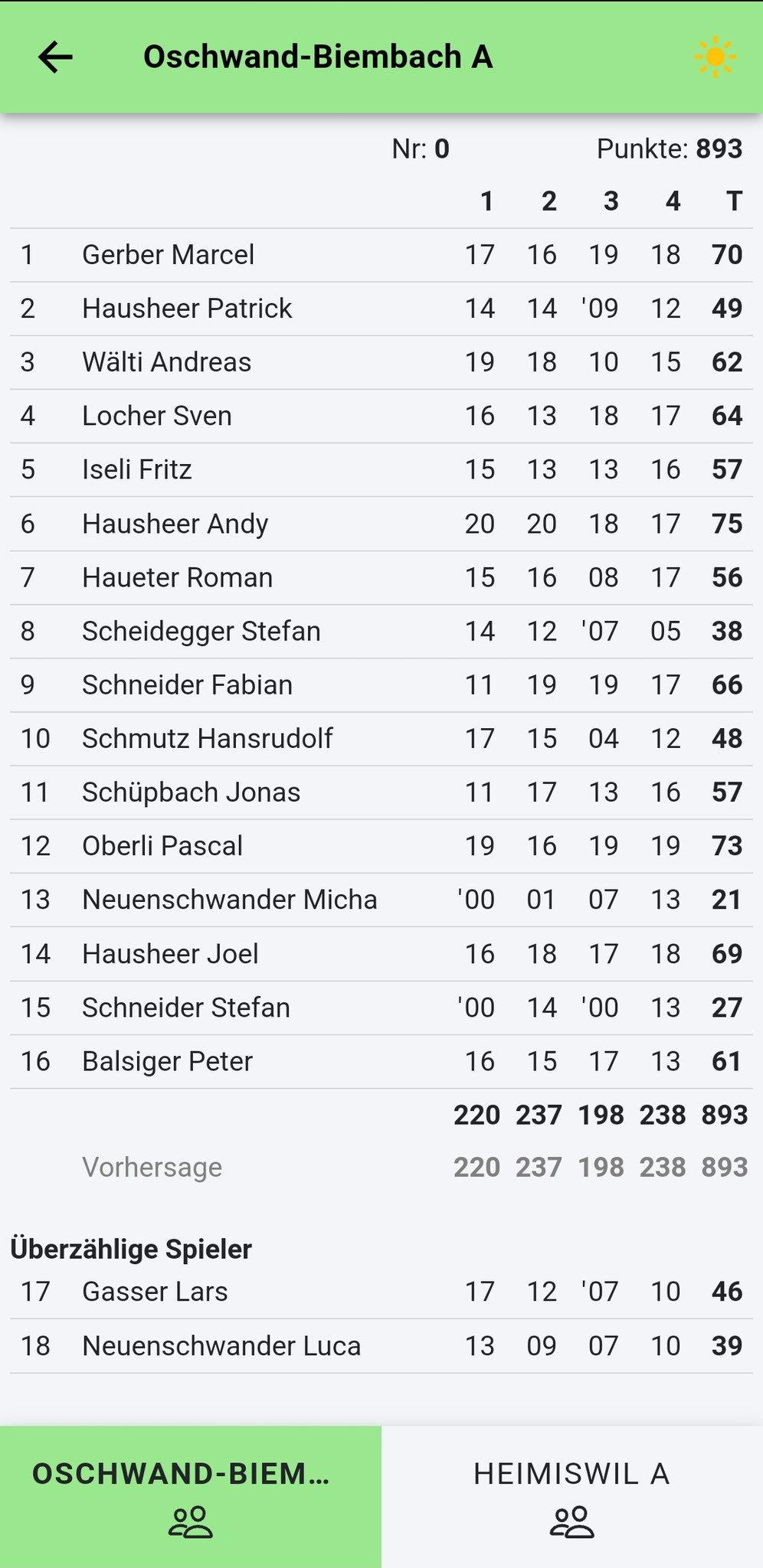Viewport: 763px width, 1568px height.
Task: Toggle the sun theme icon
Action: [x=715, y=57]
